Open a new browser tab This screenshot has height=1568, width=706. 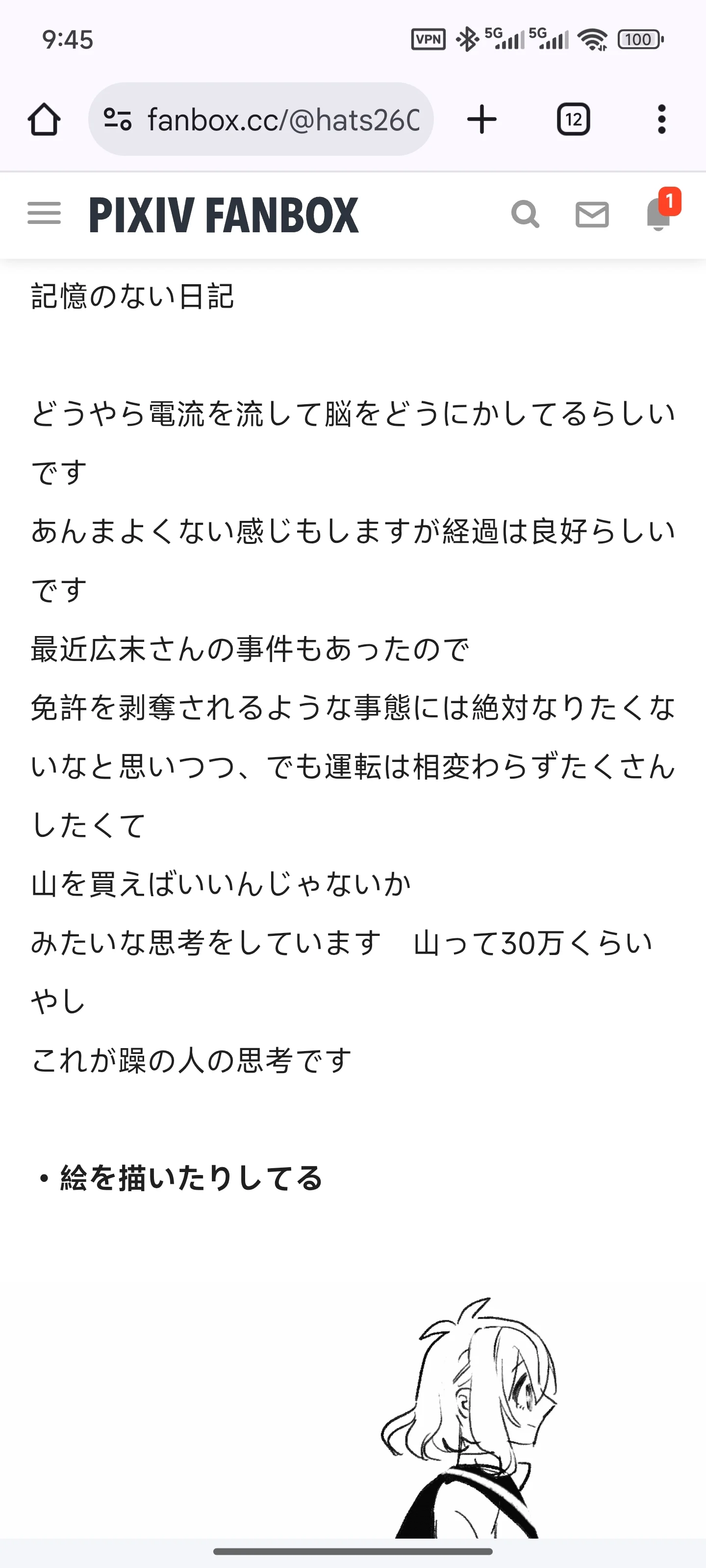[482, 119]
